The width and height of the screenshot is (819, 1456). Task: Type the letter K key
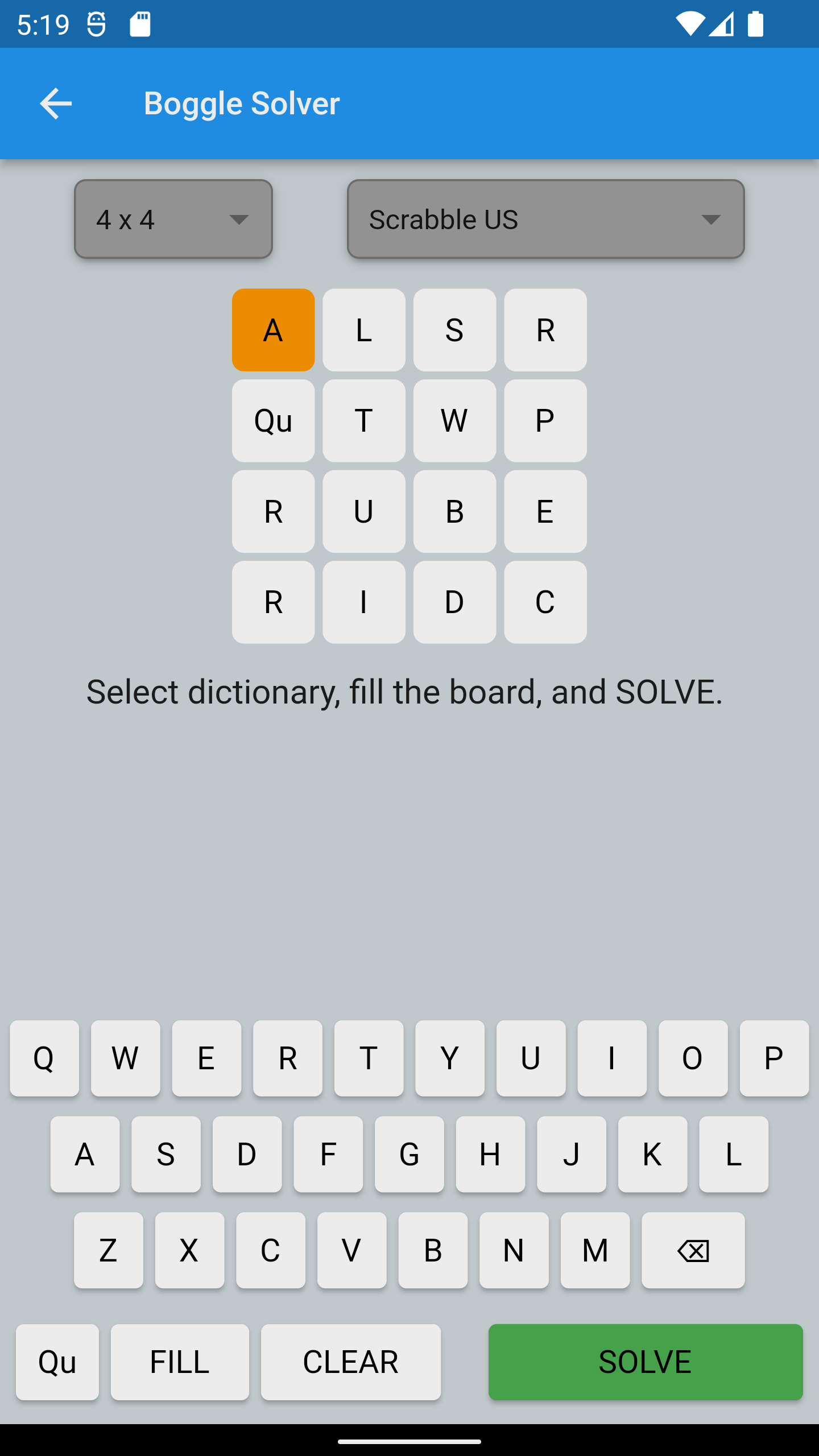click(x=652, y=1154)
